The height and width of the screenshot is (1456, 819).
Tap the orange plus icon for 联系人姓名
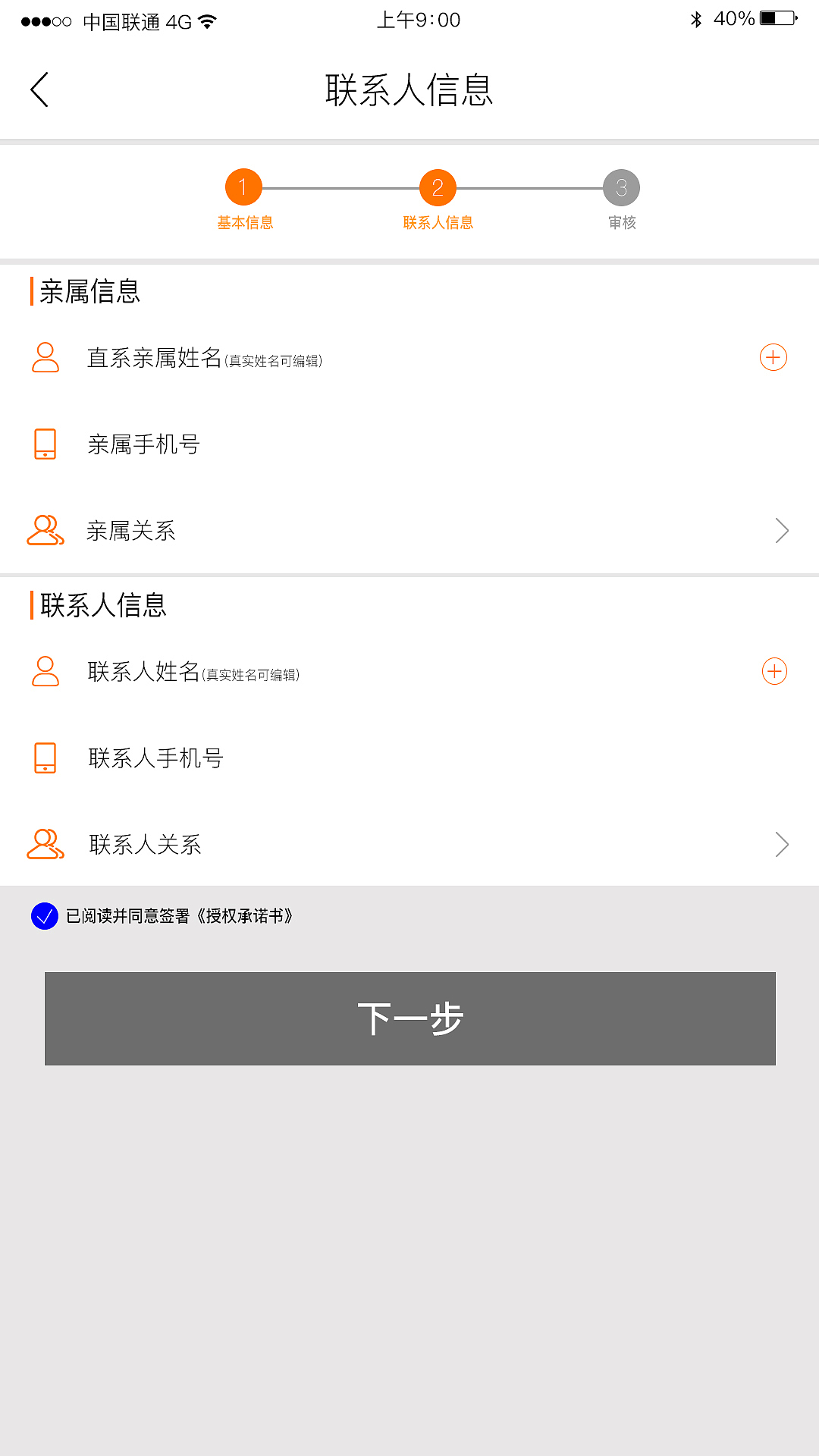tap(773, 670)
